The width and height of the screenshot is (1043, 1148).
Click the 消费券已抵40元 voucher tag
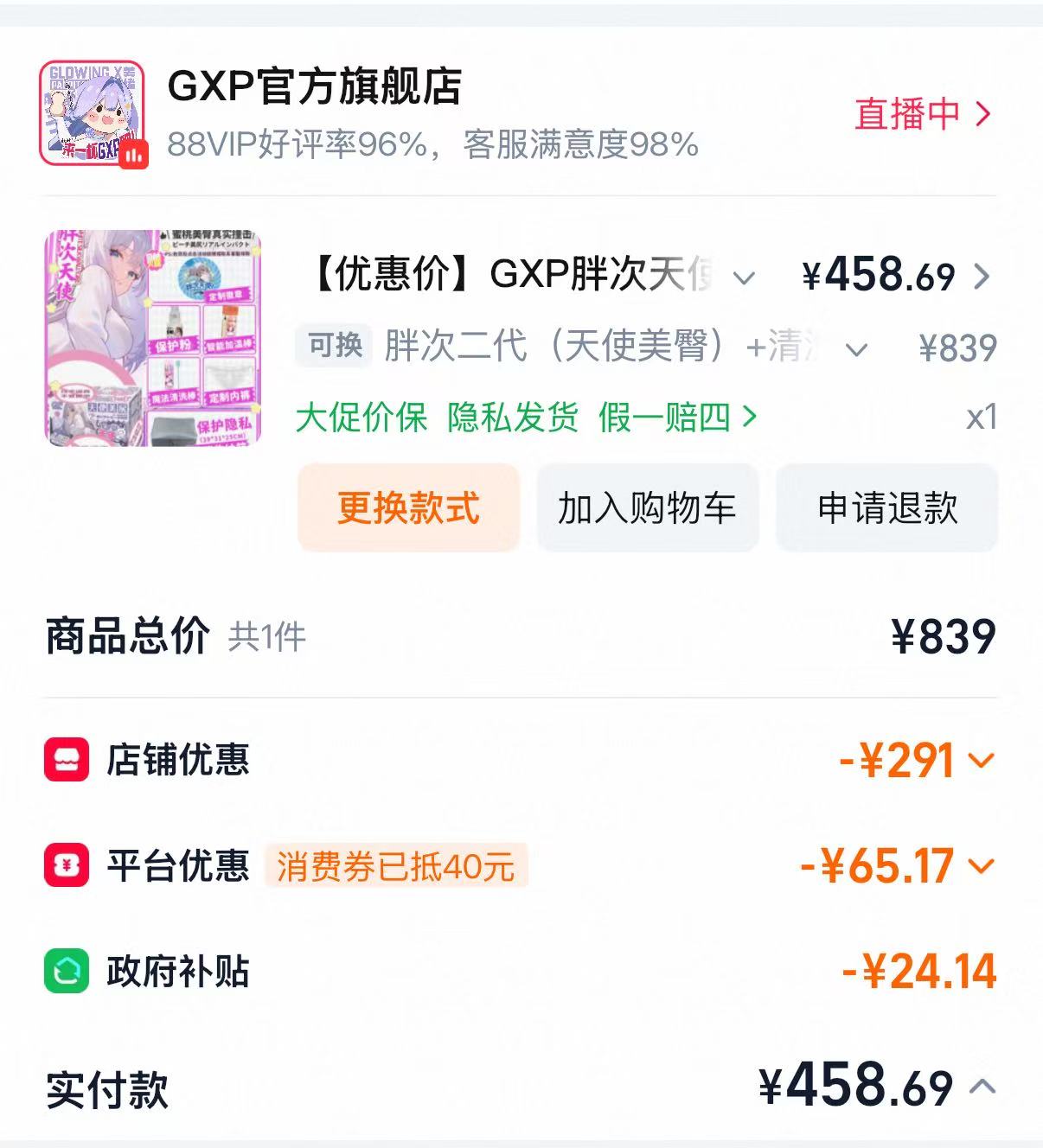(x=394, y=865)
